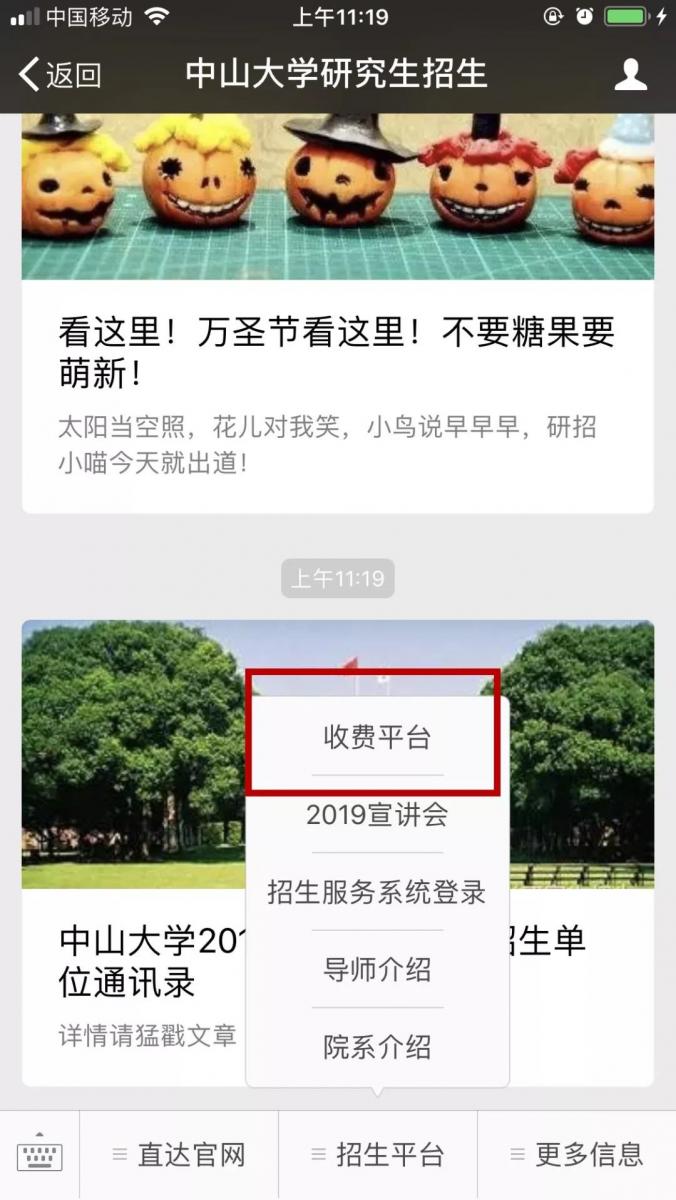Collapse the 招生平台 bottom menu
Screen dimensions: 676x1200
coord(378,1155)
